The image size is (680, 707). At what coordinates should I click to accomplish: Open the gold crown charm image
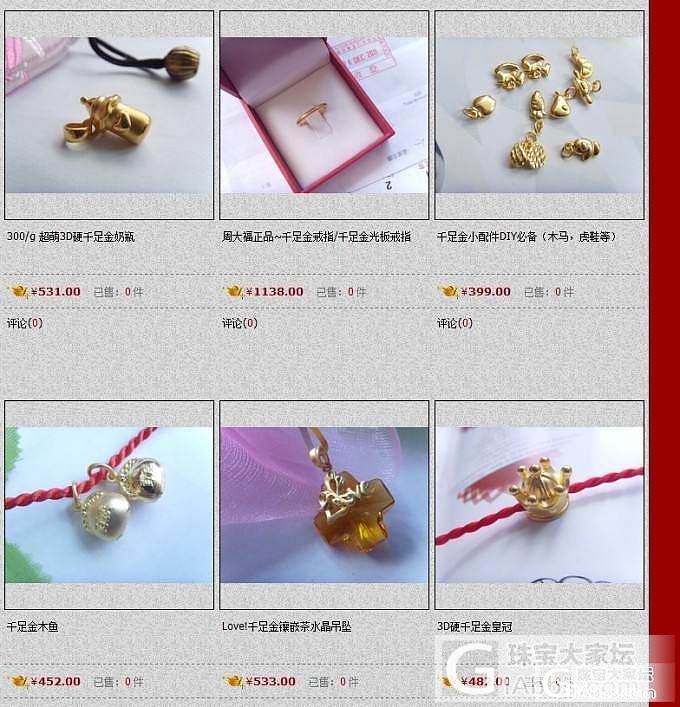tap(539, 505)
